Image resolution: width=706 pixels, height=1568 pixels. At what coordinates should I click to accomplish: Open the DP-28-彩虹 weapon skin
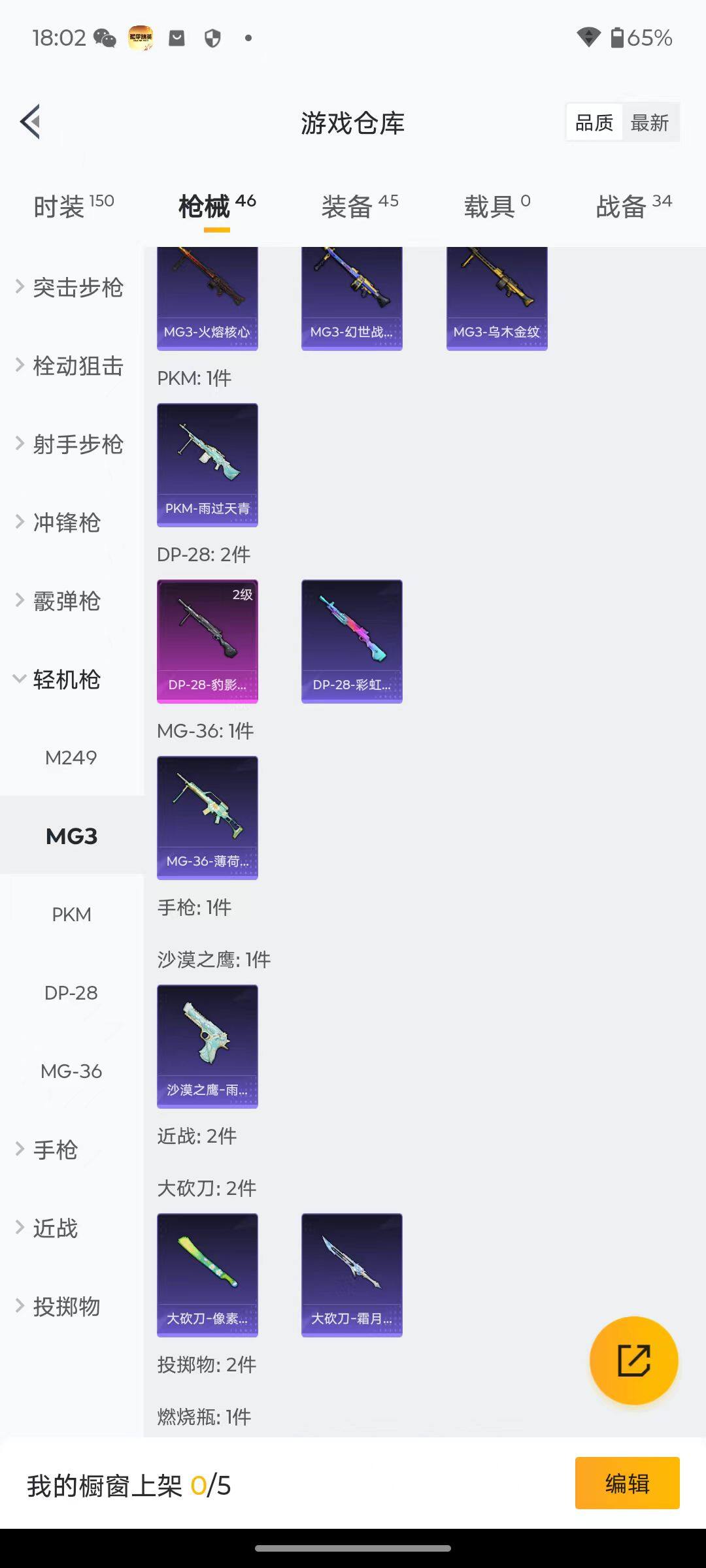[352, 640]
